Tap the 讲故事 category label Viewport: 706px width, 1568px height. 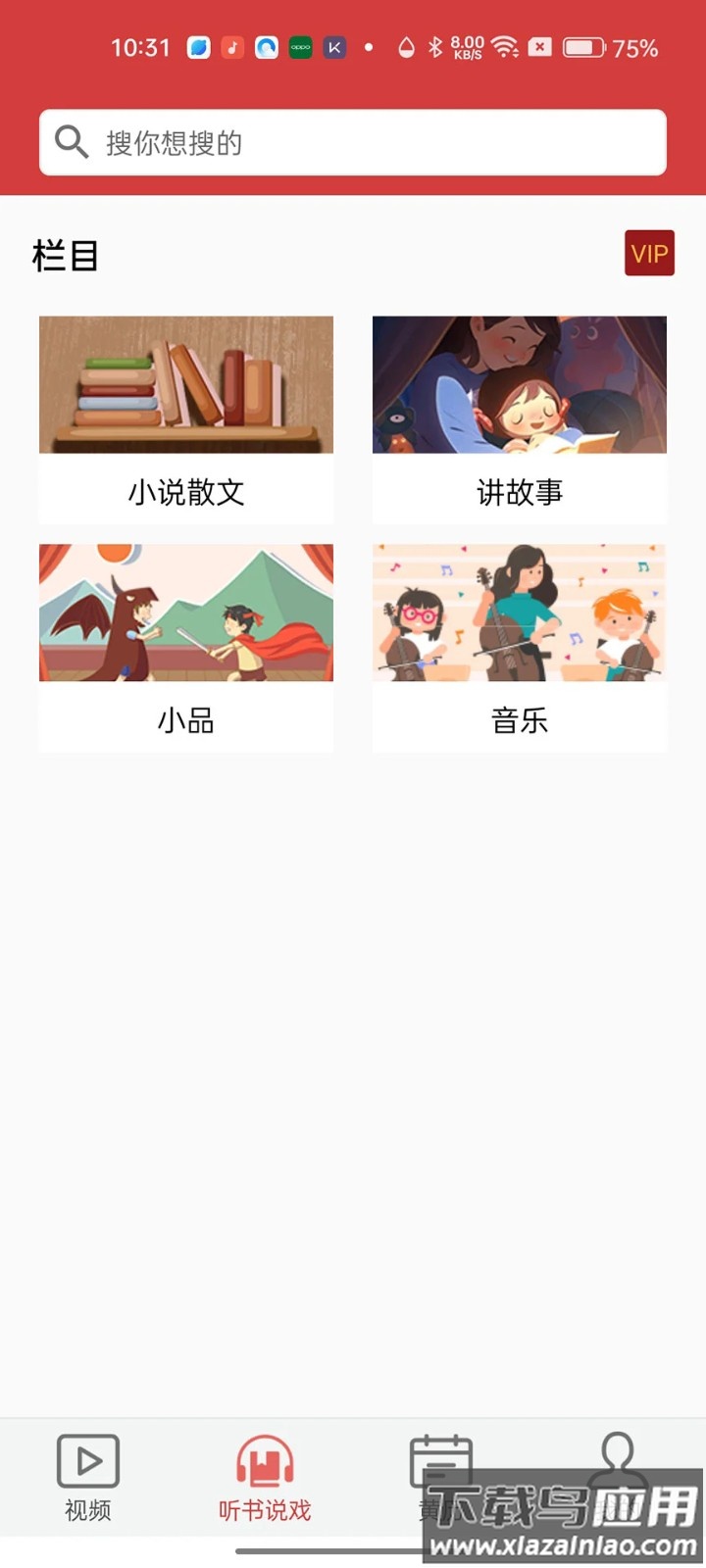point(519,493)
